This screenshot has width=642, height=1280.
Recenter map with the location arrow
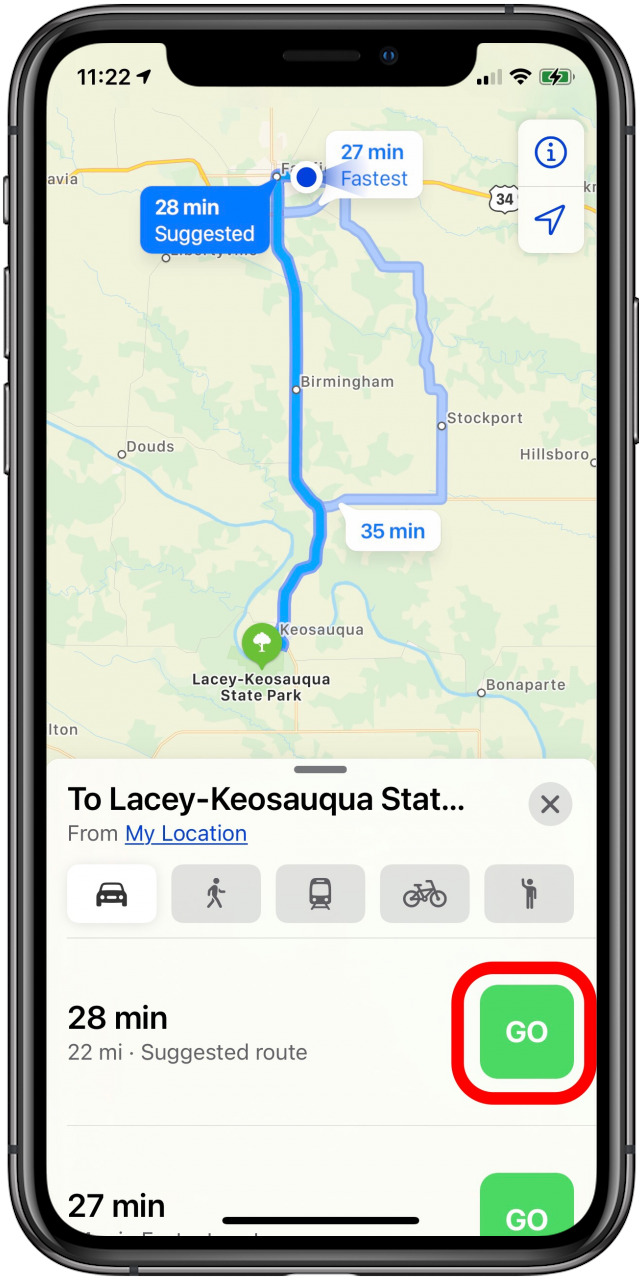click(550, 219)
